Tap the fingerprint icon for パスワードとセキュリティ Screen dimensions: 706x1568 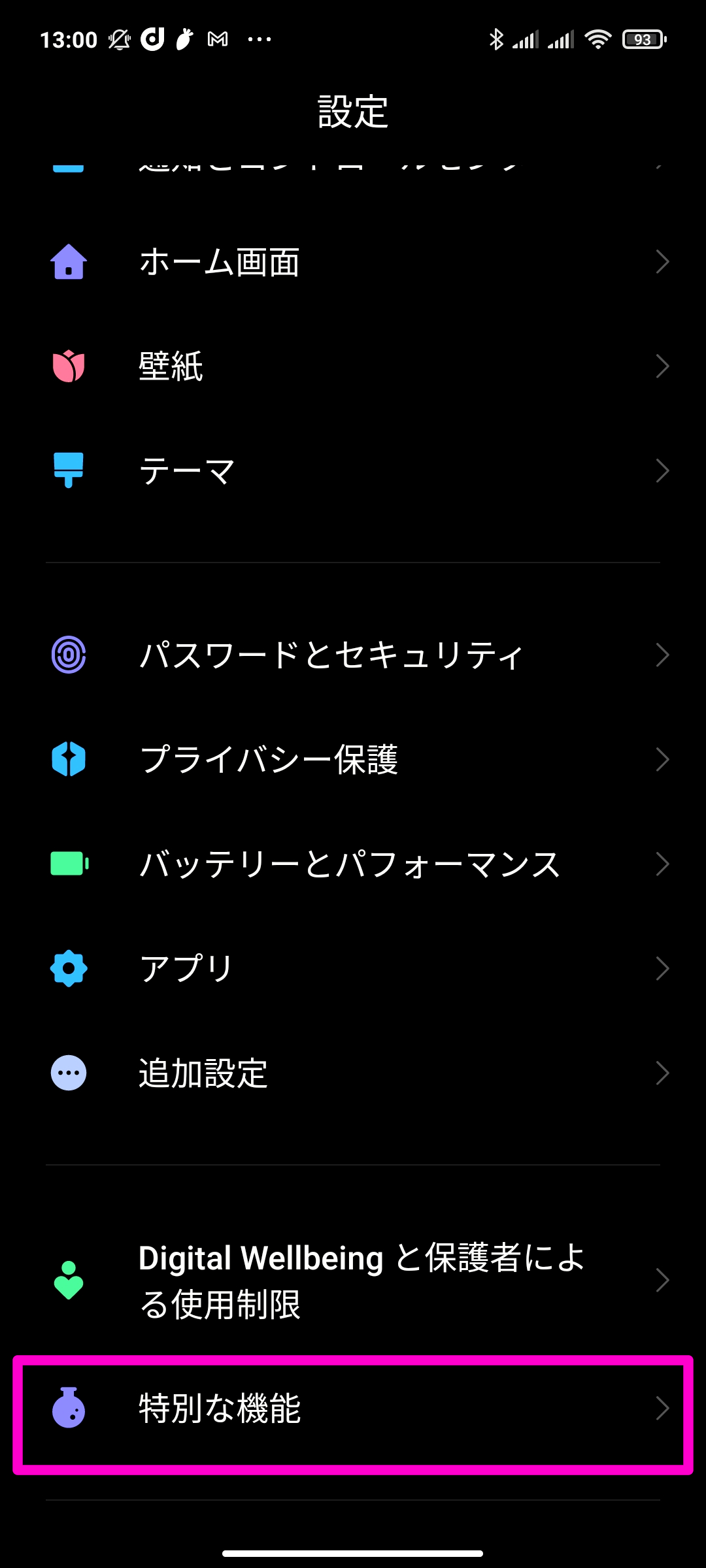click(68, 654)
